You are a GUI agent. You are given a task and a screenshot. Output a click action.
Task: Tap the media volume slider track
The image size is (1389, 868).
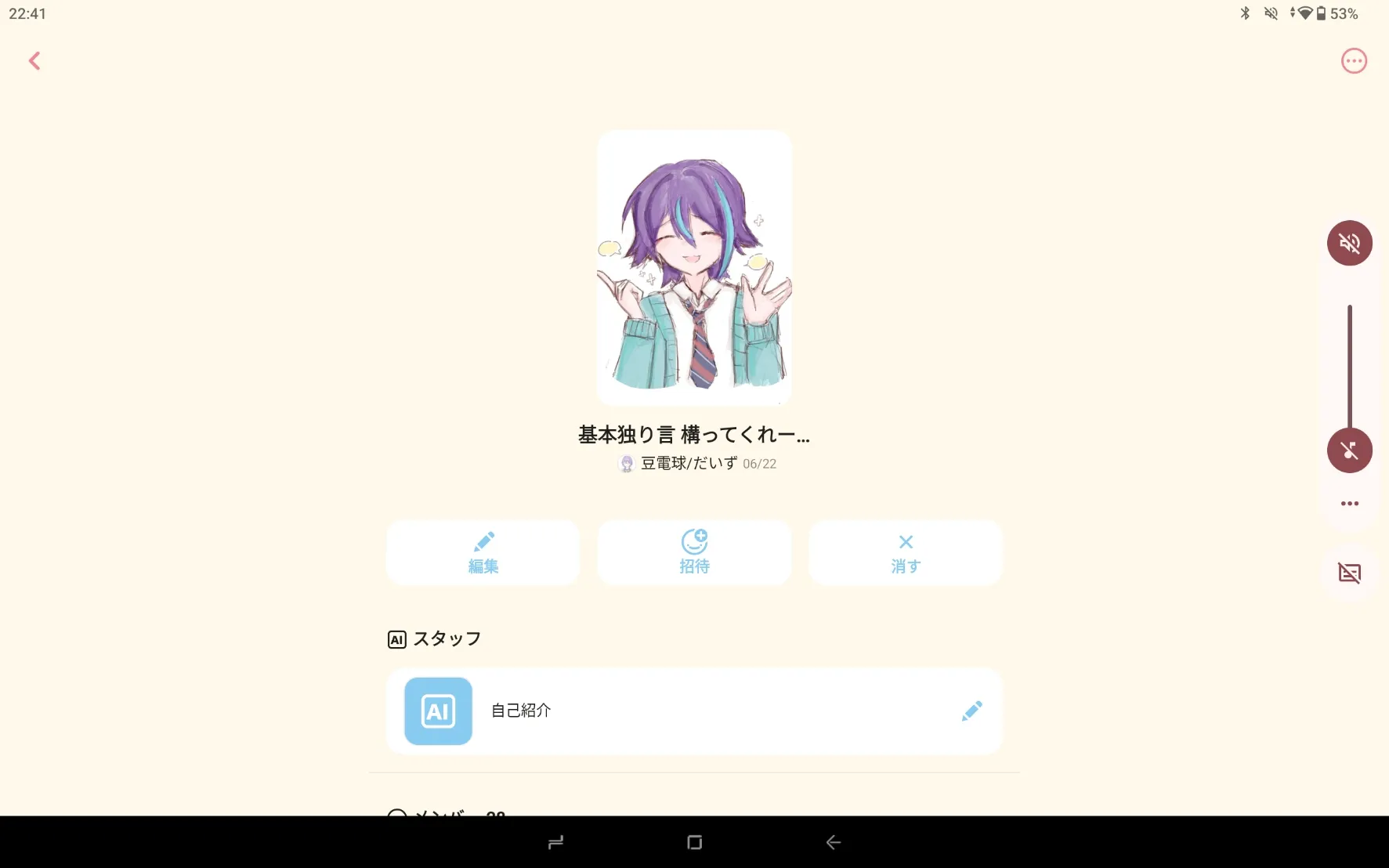tap(1349, 360)
